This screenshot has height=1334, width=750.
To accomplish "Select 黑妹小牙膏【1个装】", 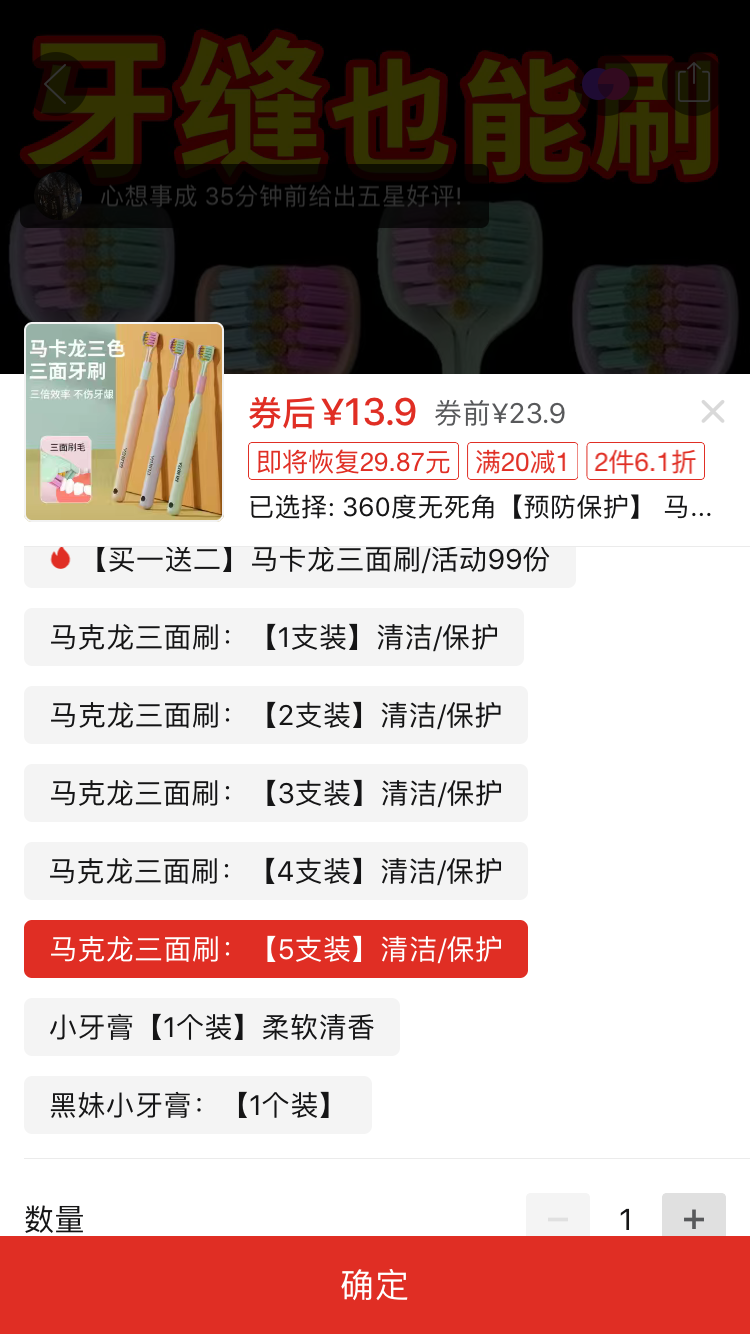I will 198,1105.
